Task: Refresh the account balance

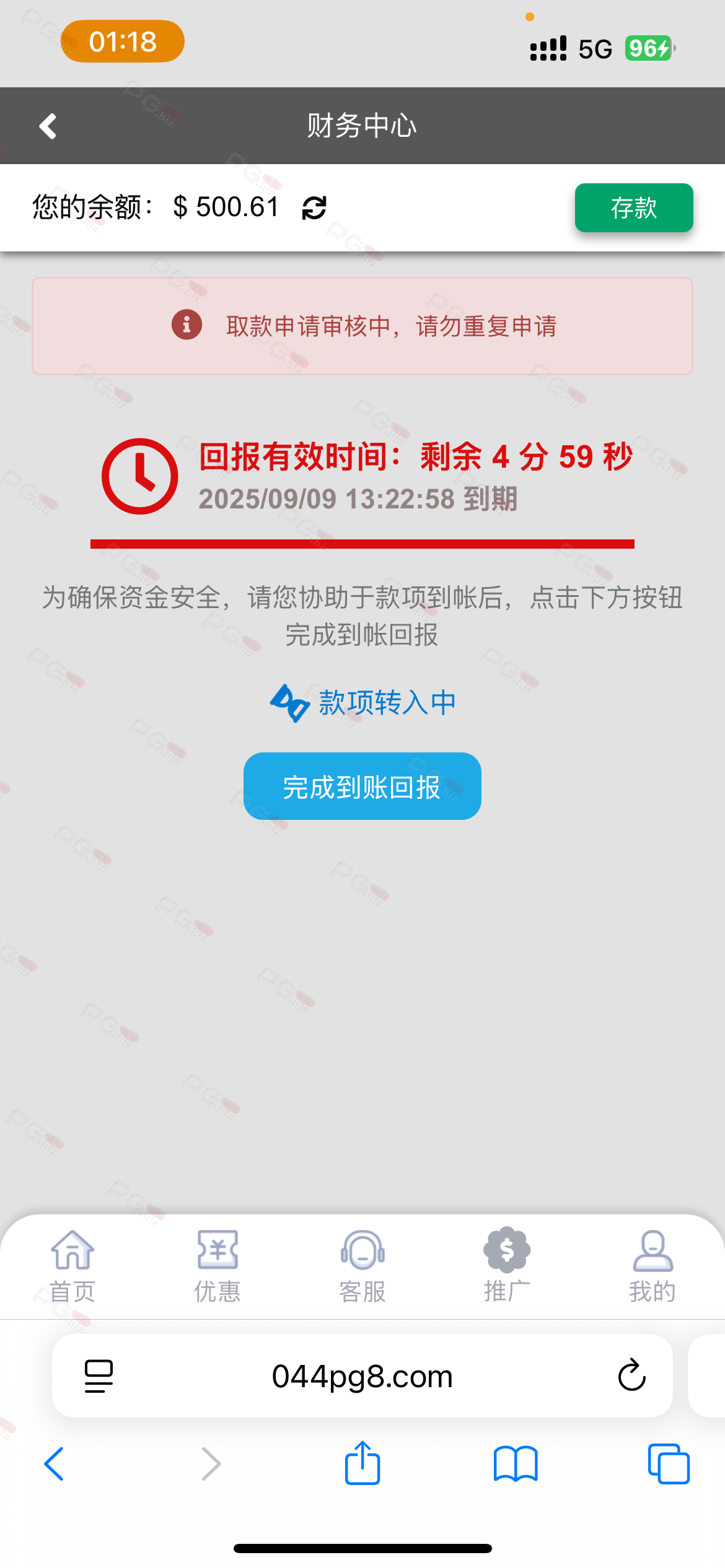Action: click(314, 208)
